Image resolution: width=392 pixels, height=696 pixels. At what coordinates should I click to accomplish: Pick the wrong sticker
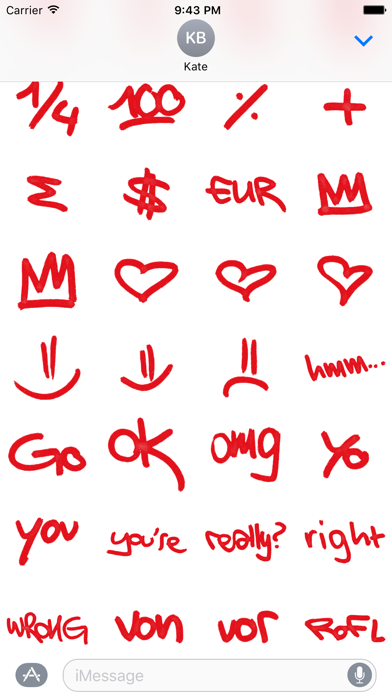click(47, 628)
